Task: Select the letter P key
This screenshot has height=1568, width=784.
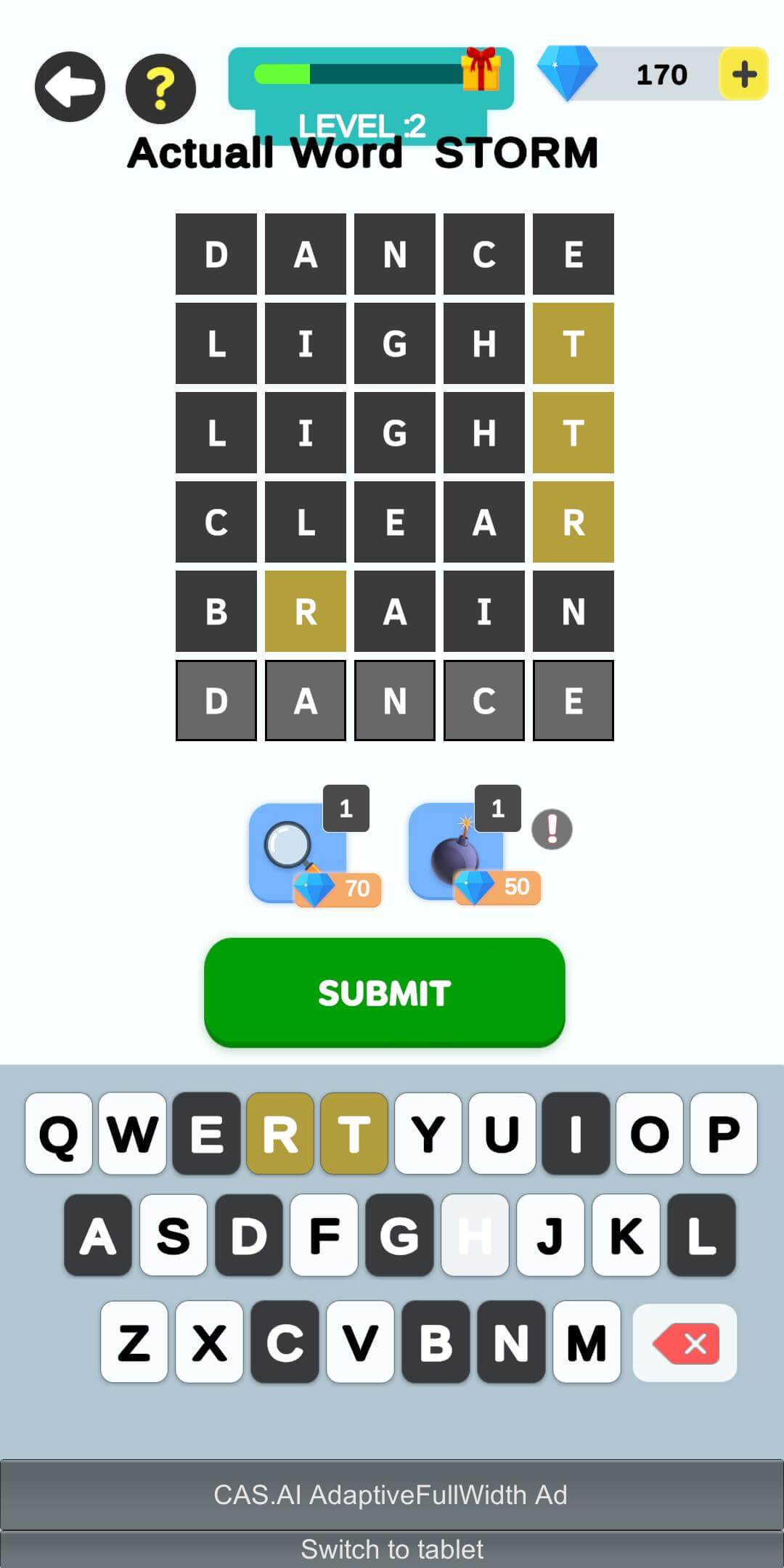Action: pyautogui.click(x=723, y=1133)
